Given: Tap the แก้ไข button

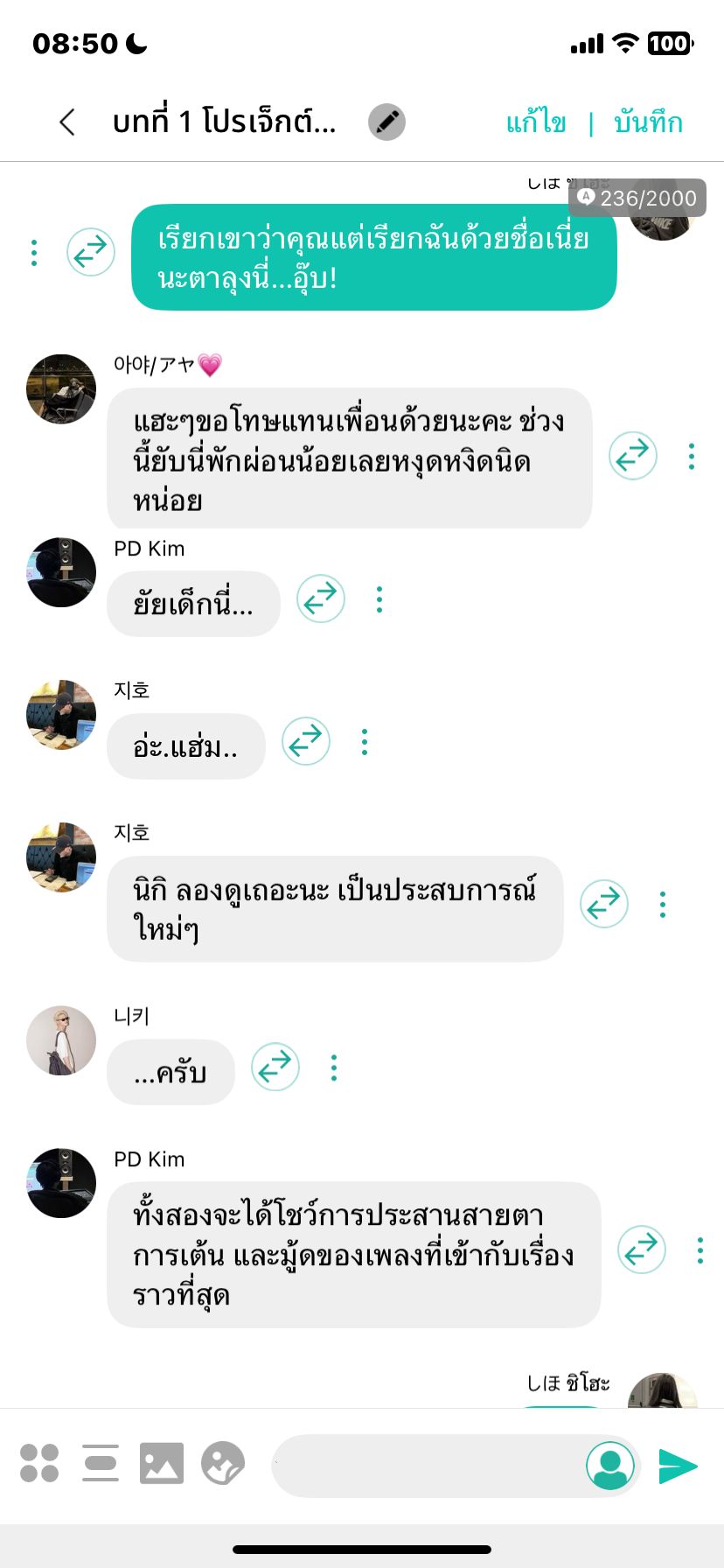Looking at the screenshot, I should (535, 122).
